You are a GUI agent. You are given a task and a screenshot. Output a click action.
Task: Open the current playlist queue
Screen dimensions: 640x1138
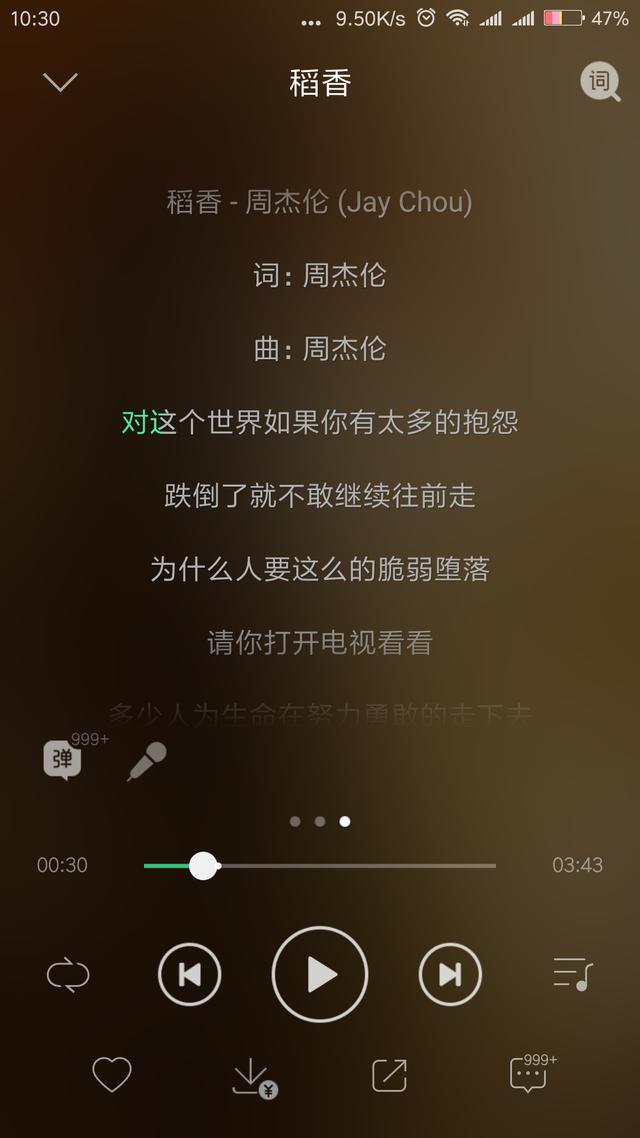[x=573, y=974]
